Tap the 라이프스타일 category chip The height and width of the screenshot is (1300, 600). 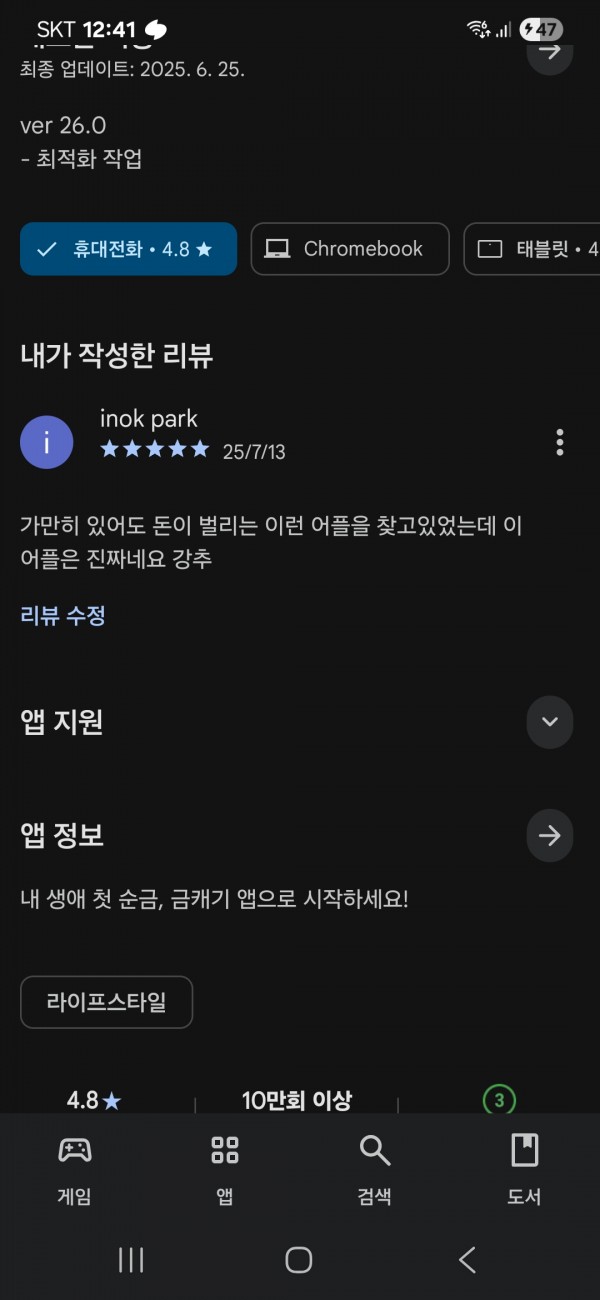pos(106,1002)
